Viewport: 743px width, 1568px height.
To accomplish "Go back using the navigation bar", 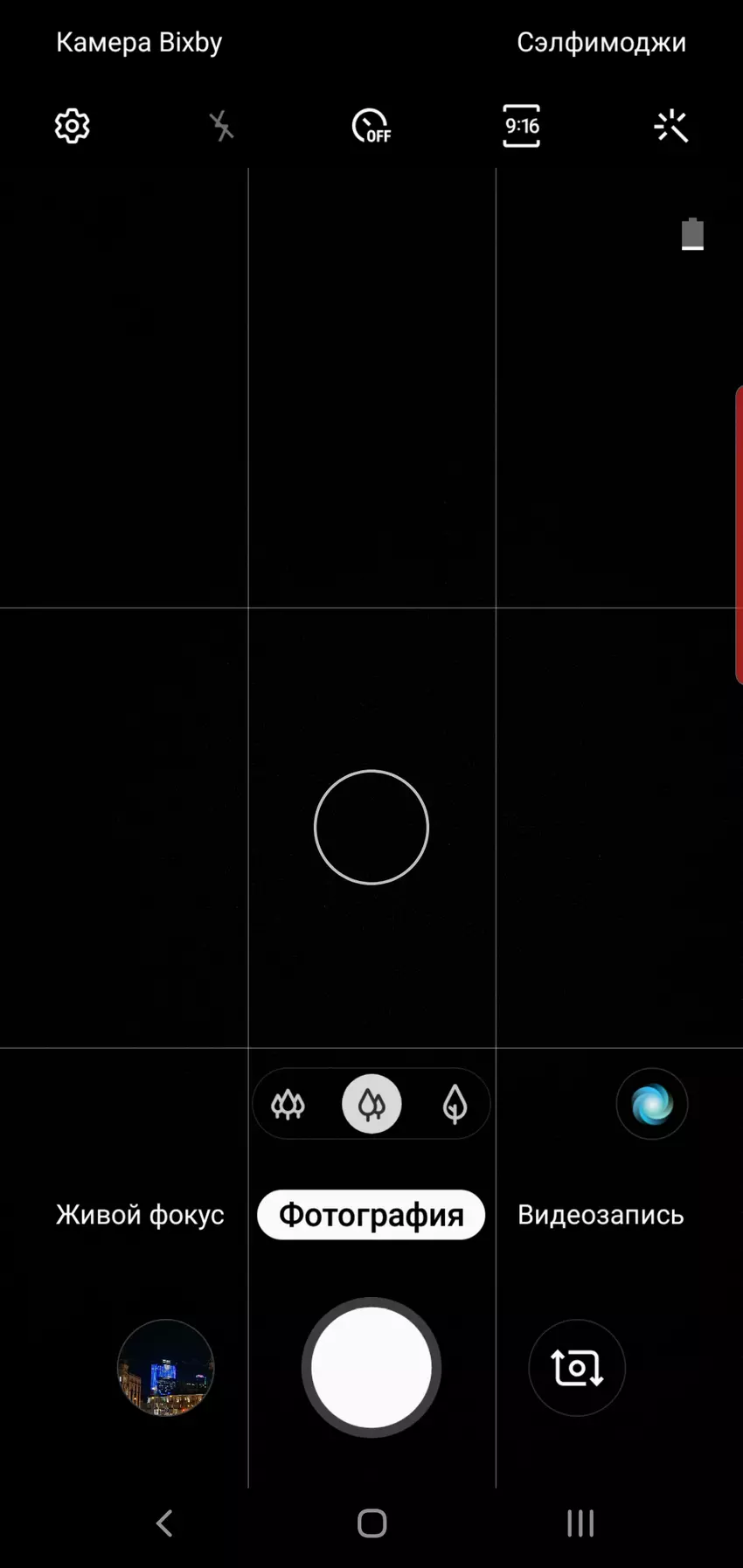I will (x=164, y=1523).
